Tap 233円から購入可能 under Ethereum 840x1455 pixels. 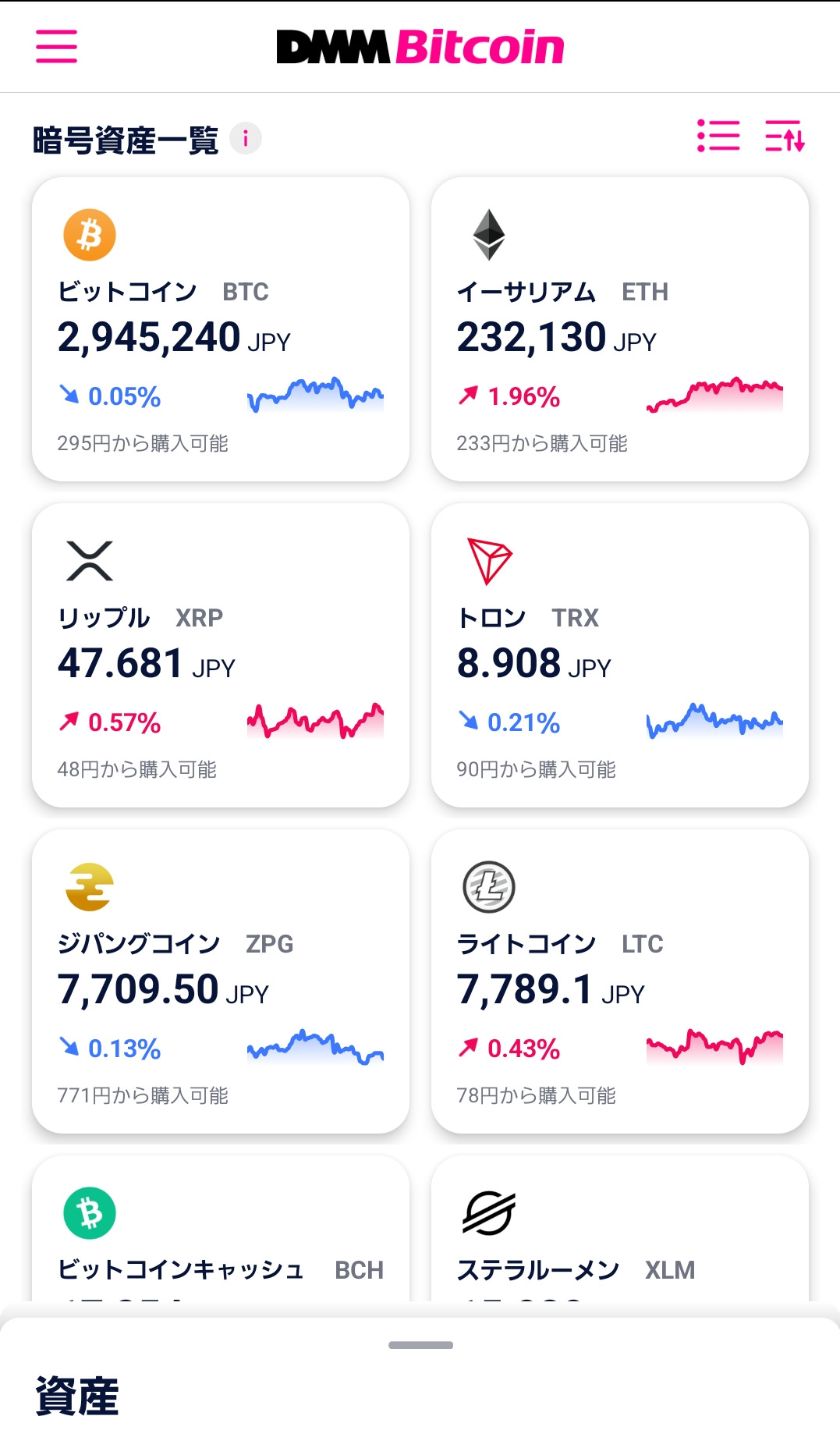[544, 444]
